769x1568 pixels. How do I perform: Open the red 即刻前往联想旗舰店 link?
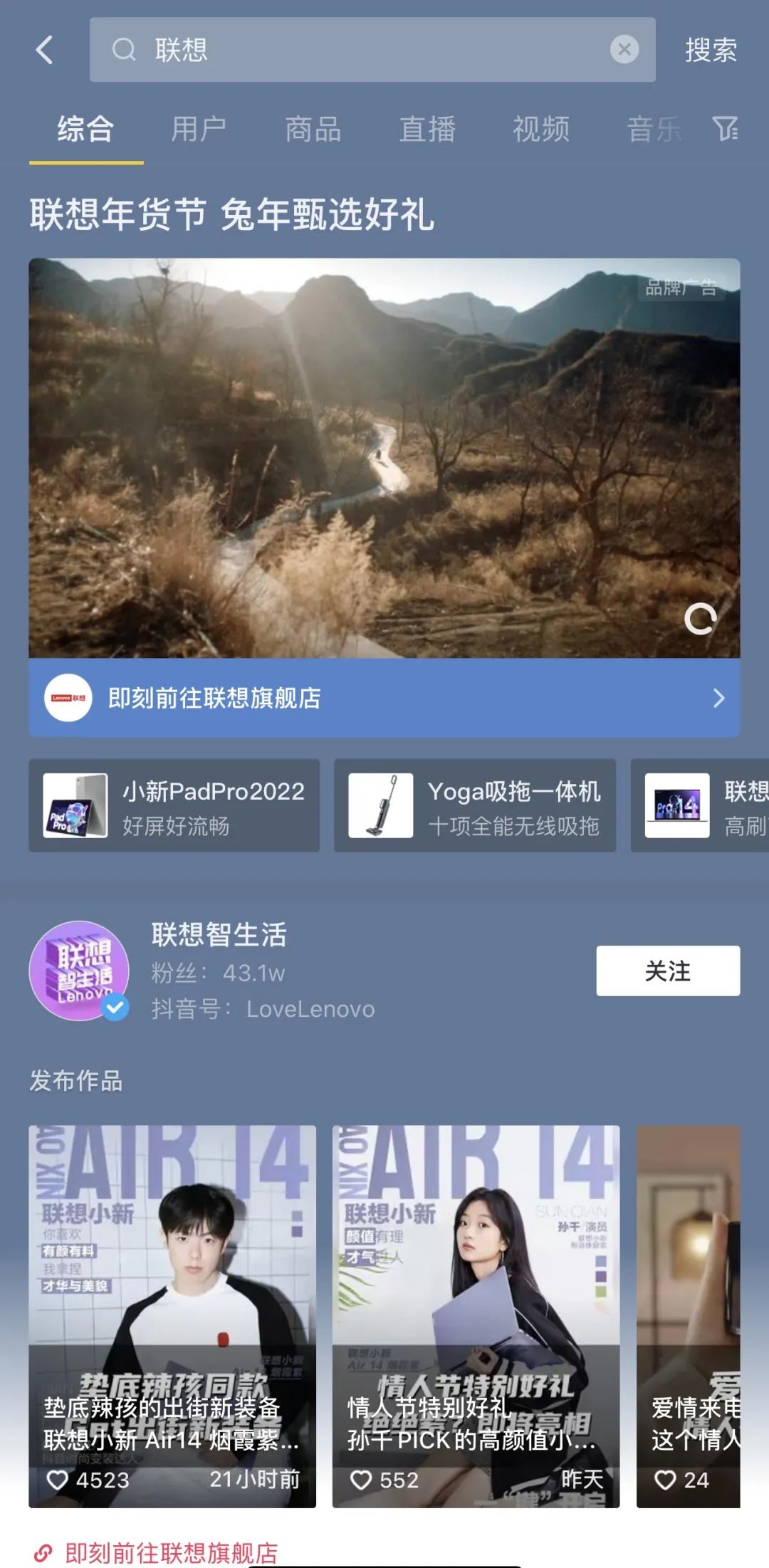(x=171, y=1552)
